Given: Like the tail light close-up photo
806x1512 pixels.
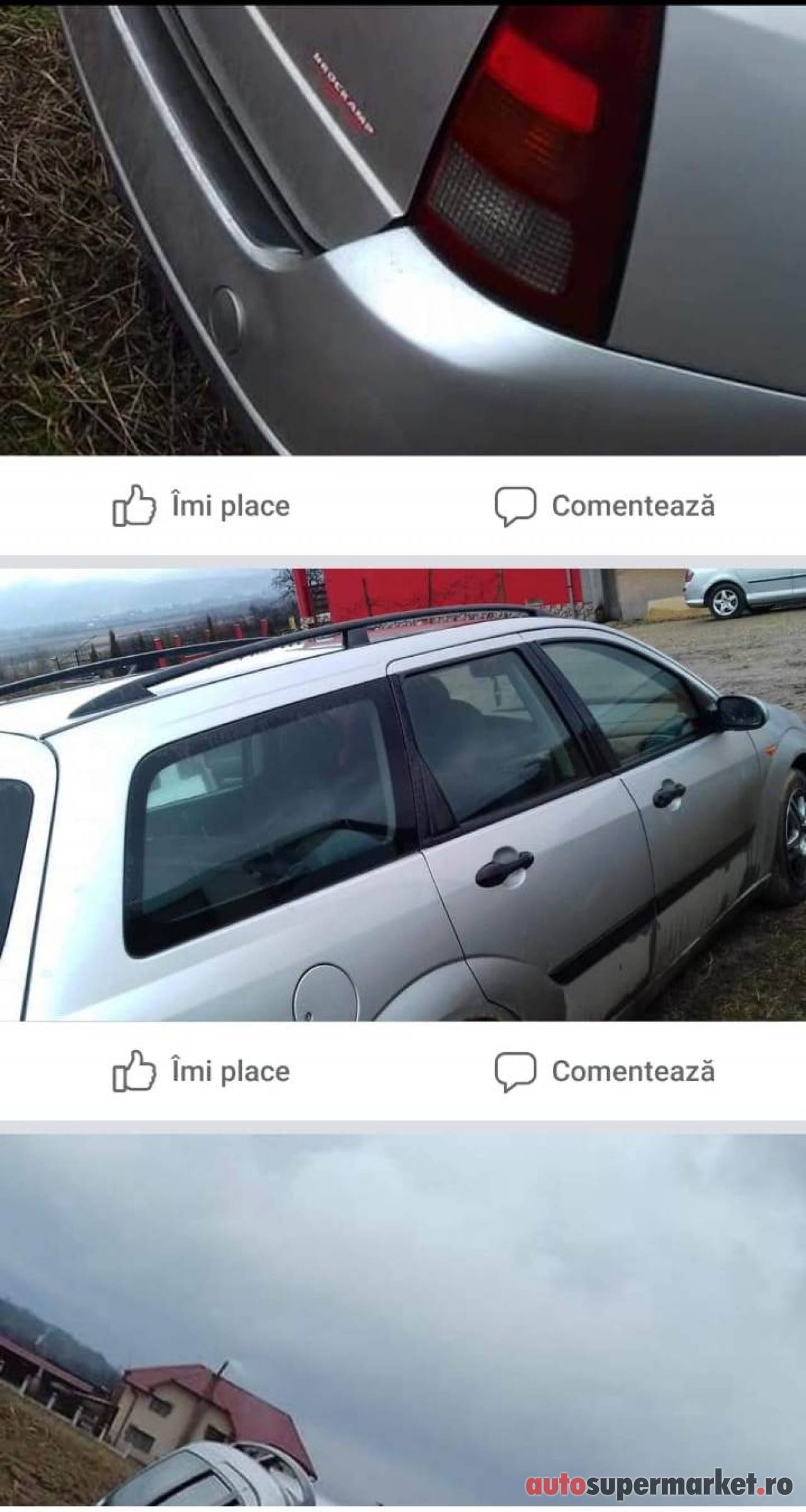Looking at the screenshot, I should (201, 506).
